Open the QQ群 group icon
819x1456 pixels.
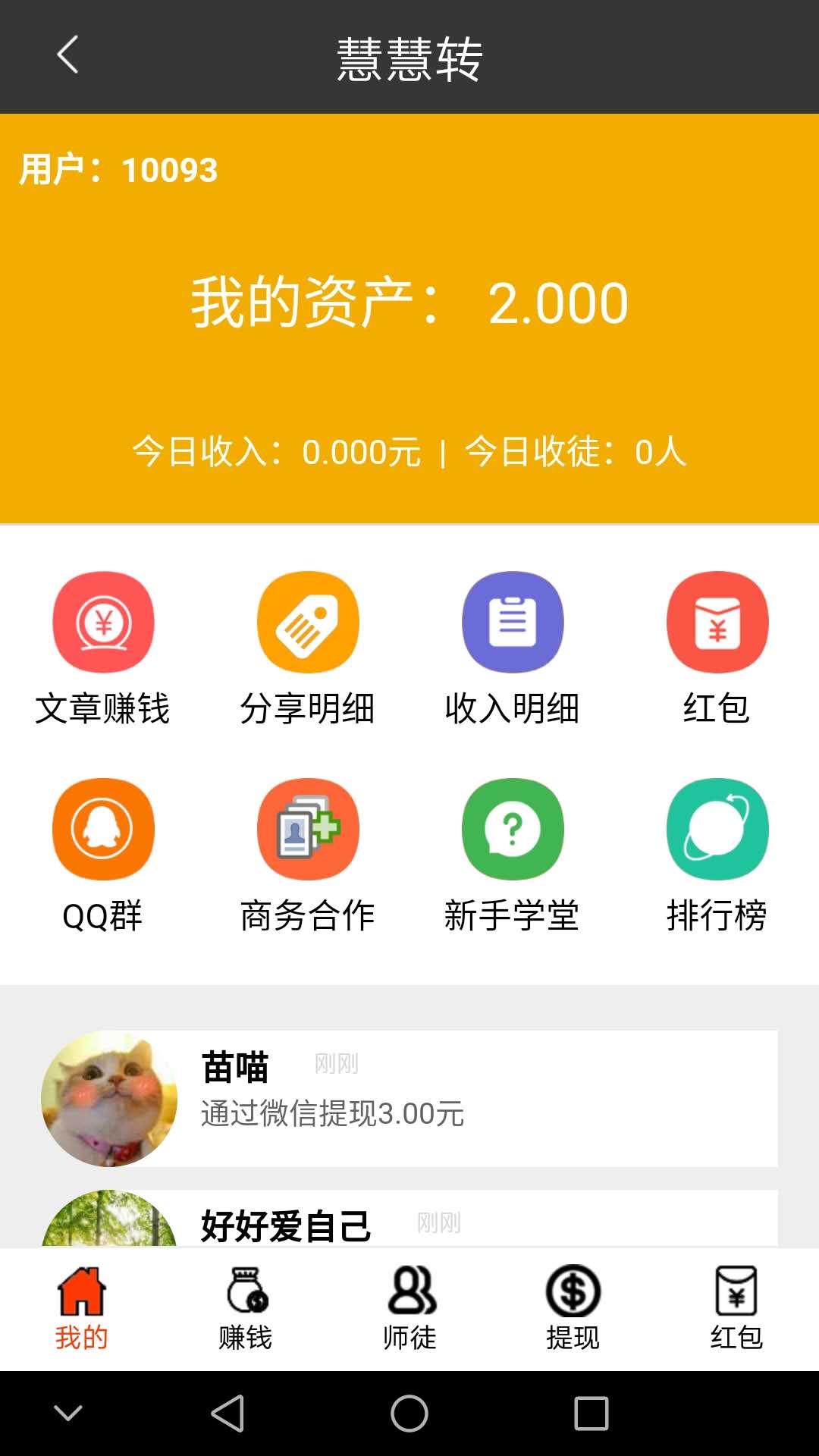104,829
